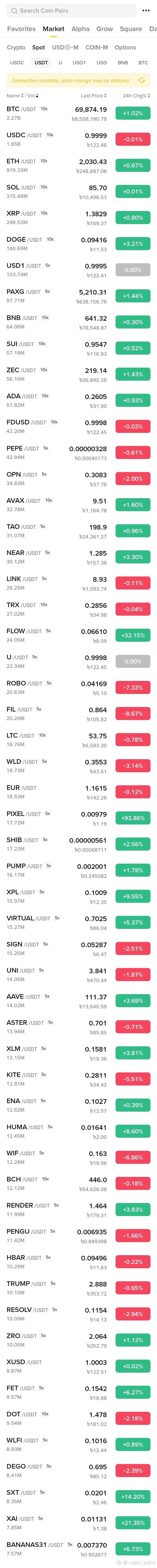Show COIN-M futures pairs
The image size is (157, 1568).
[x=97, y=47]
